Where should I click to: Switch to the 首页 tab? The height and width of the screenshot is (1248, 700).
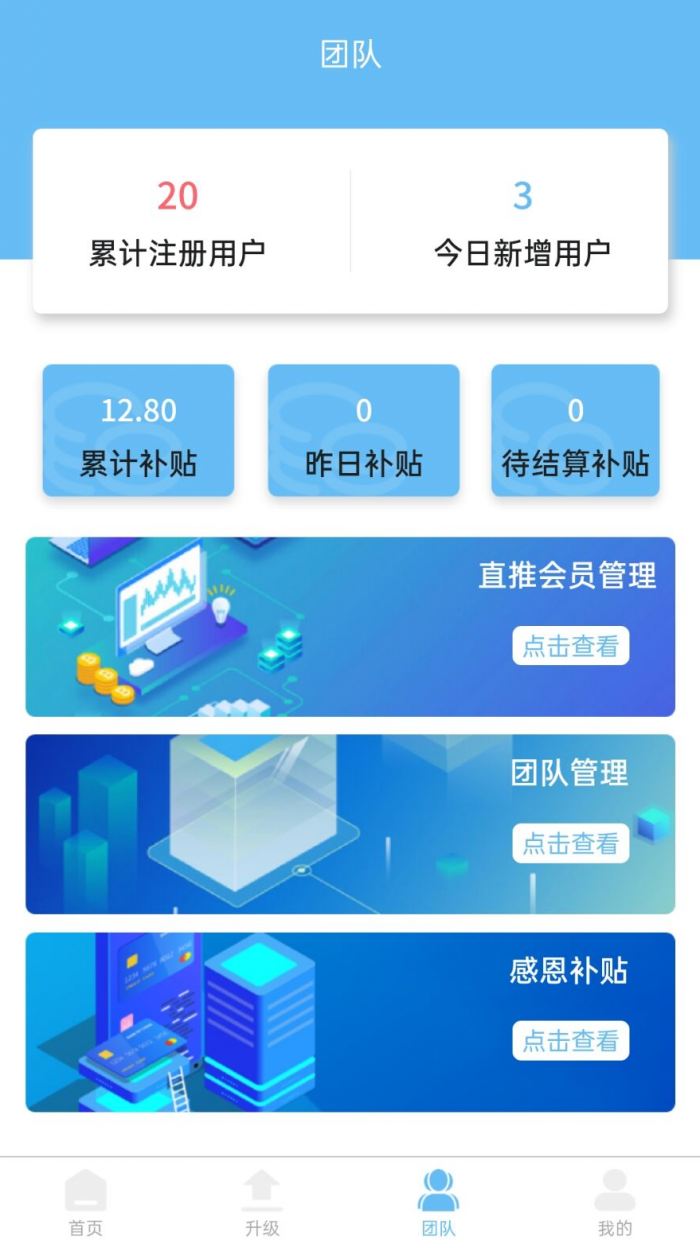click(x=85, y=1203)
